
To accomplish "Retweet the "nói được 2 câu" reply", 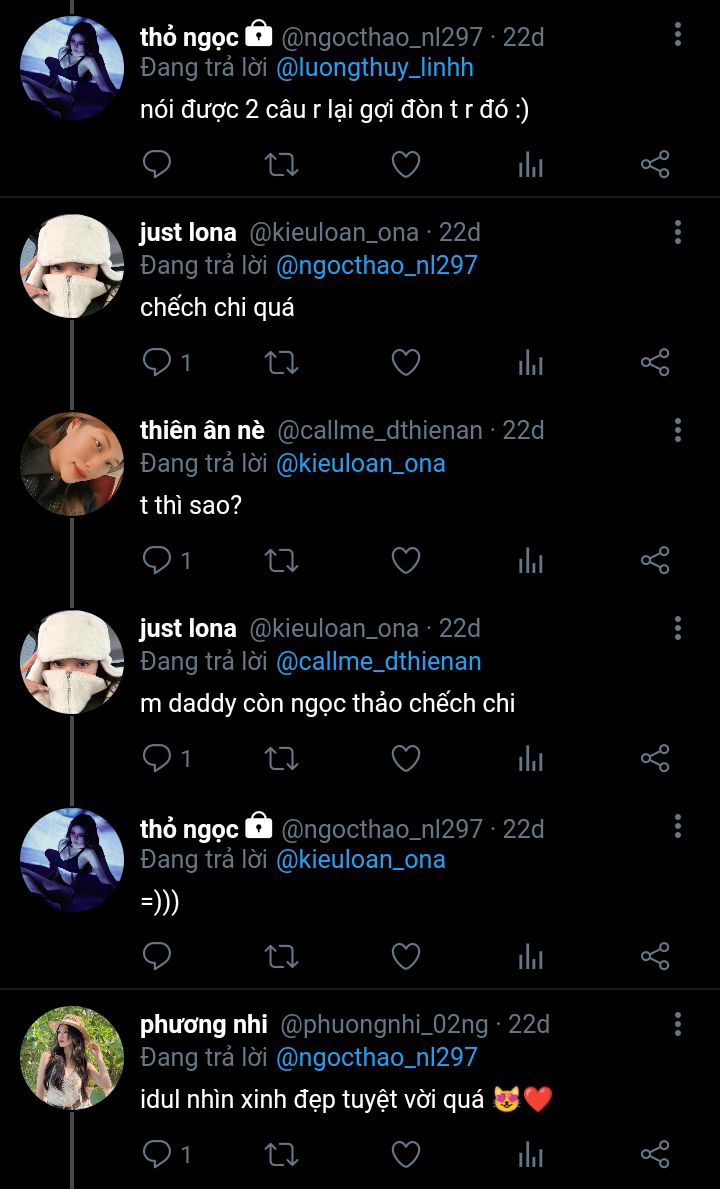I will click(x=282, y=164).
